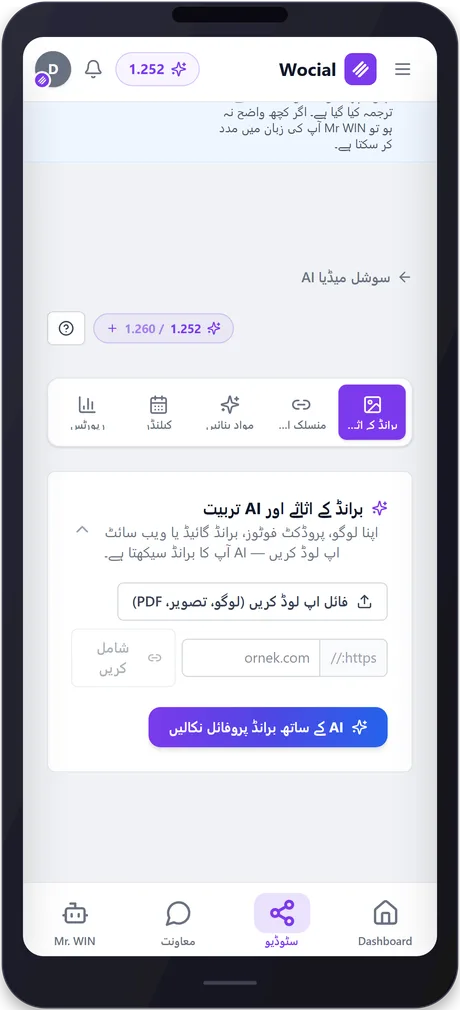The image size is (460, 1010).
Task: Tap the 1.252 credits badge in header
Action: coord(157,69)
